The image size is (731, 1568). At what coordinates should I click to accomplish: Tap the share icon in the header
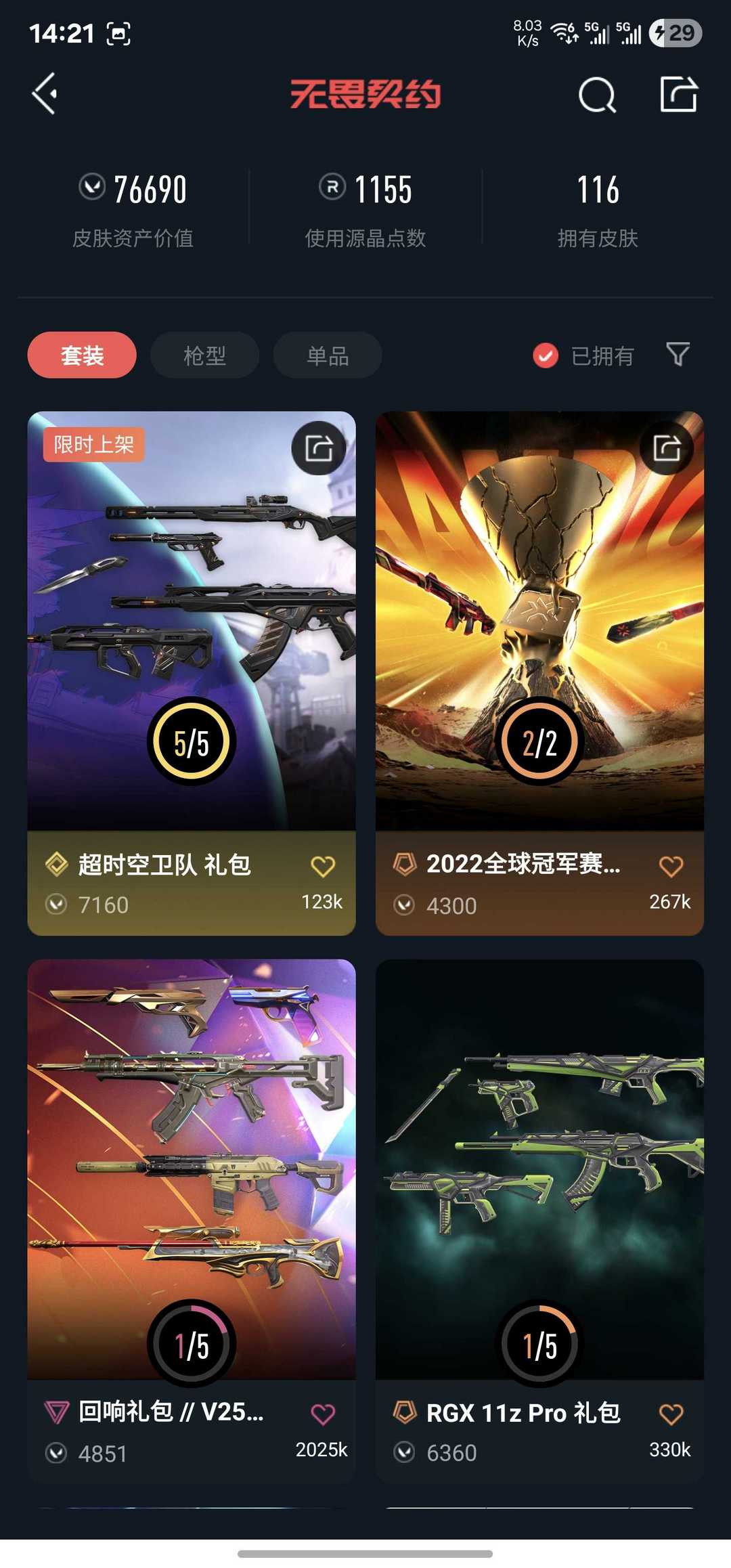[x=679, y=93]
